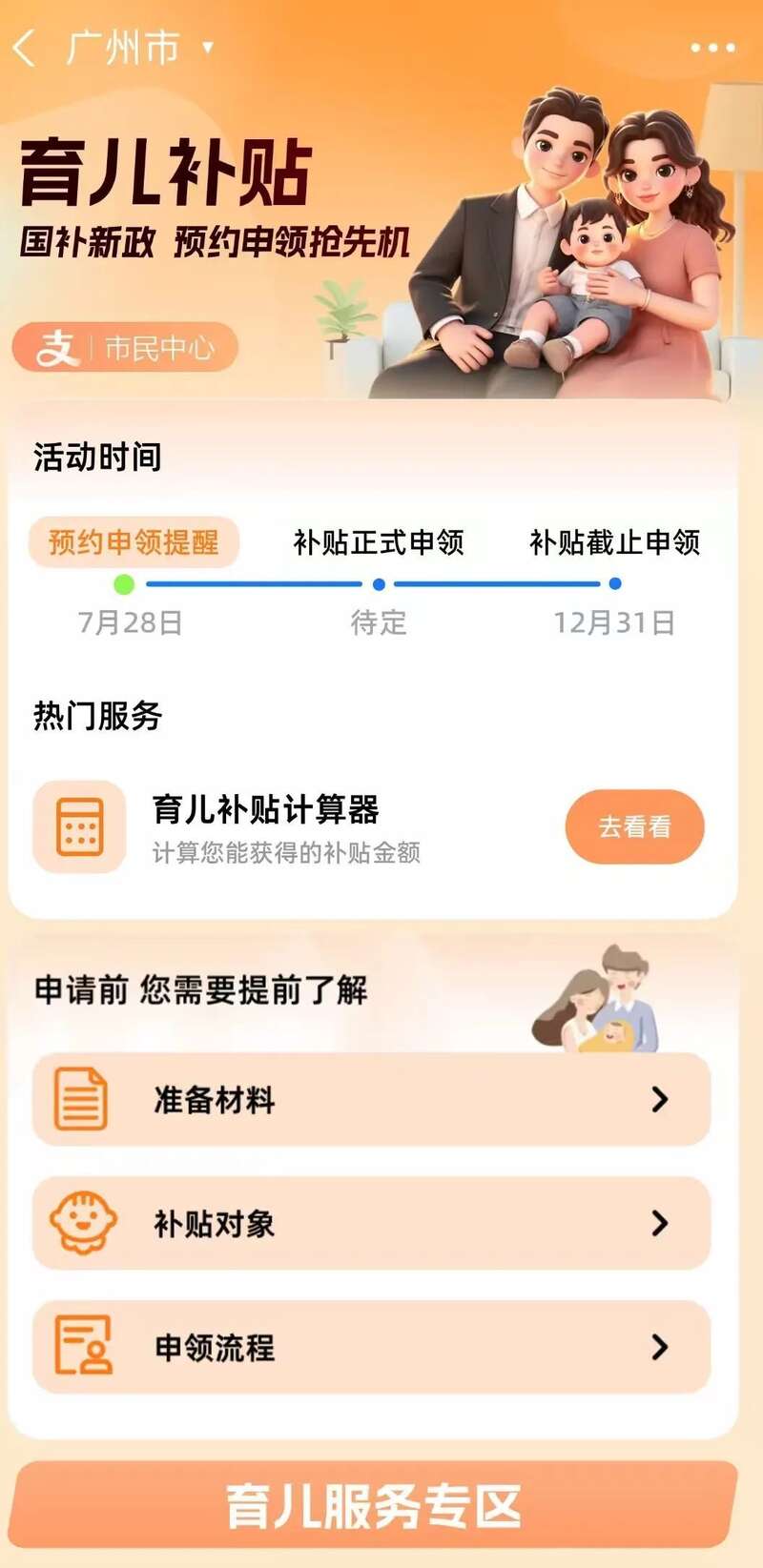
Task: Open the 市民中心 badge
Action: pos(125,348)
